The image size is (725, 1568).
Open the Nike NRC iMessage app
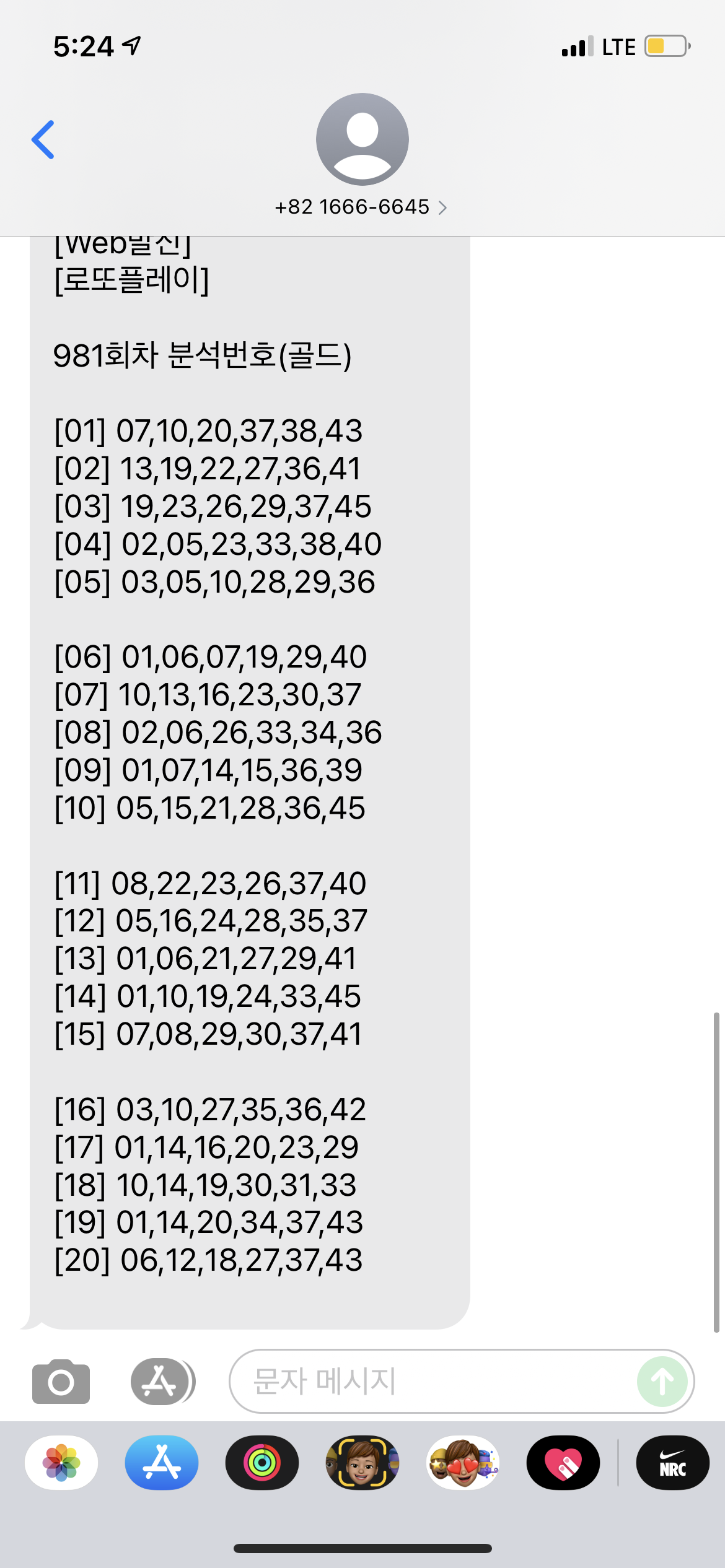pos(672,1463)
